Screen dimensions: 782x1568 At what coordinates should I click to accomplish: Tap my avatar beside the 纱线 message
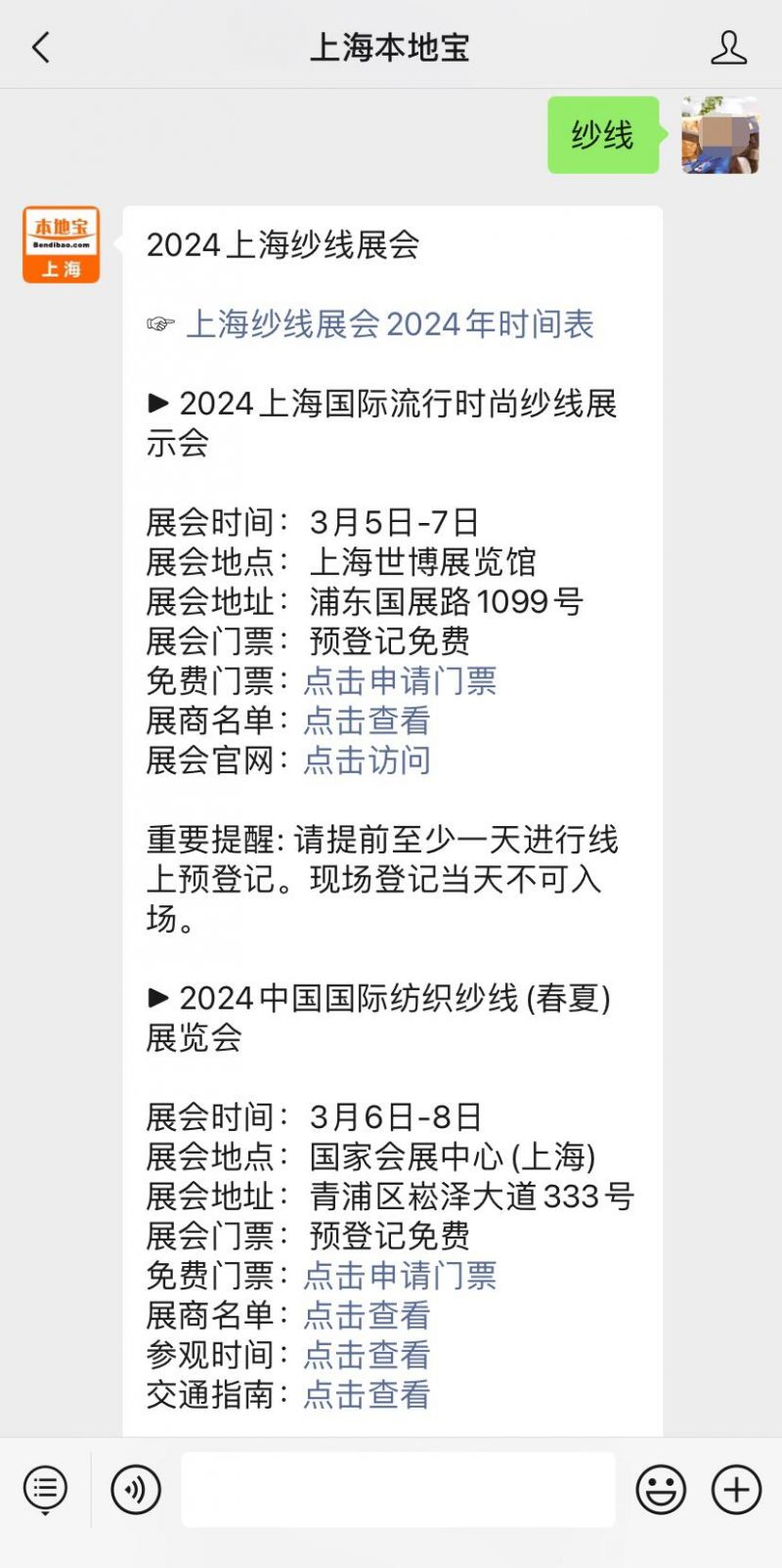click(x=720, y=135)
